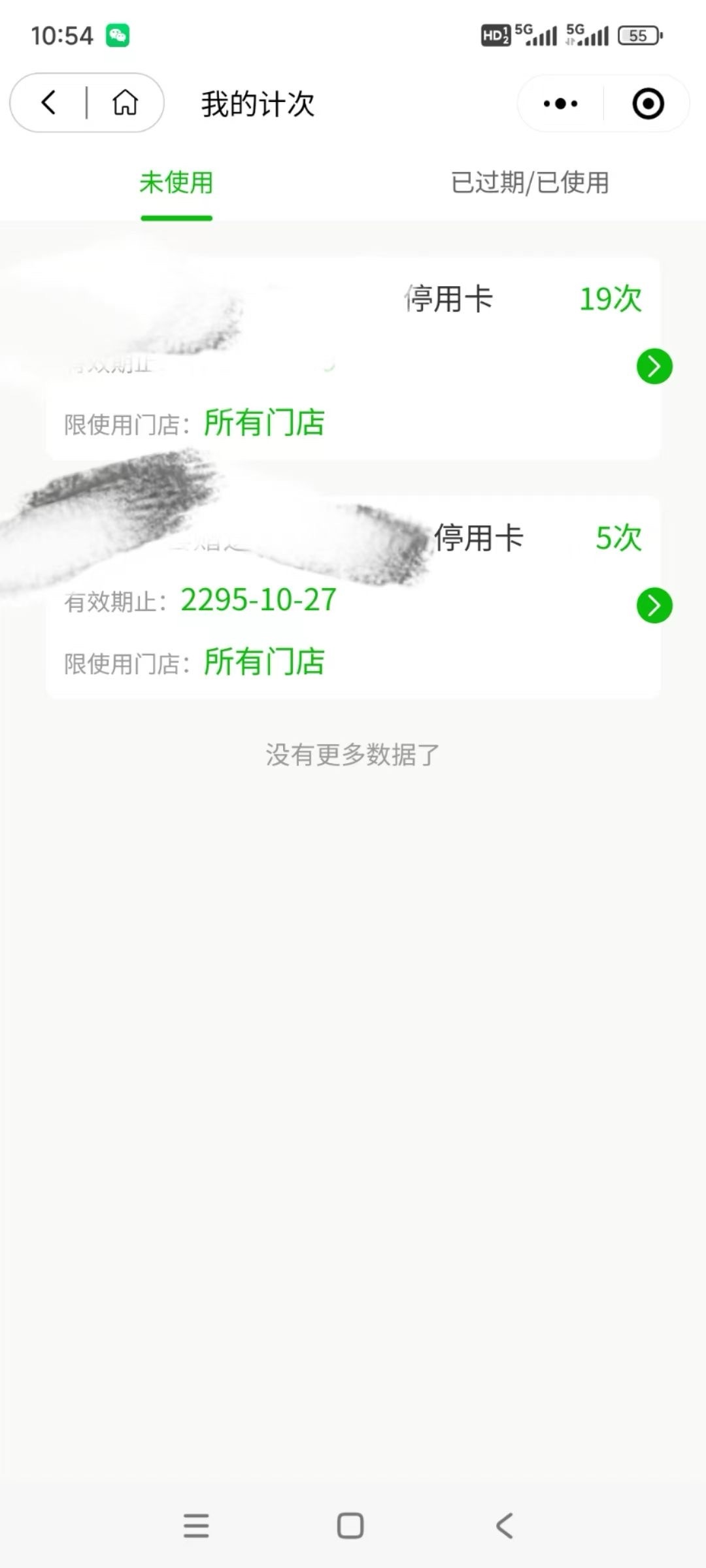706x1568 pixels.
Task: Open the 19次 card's green arrow
Action: 654,367
